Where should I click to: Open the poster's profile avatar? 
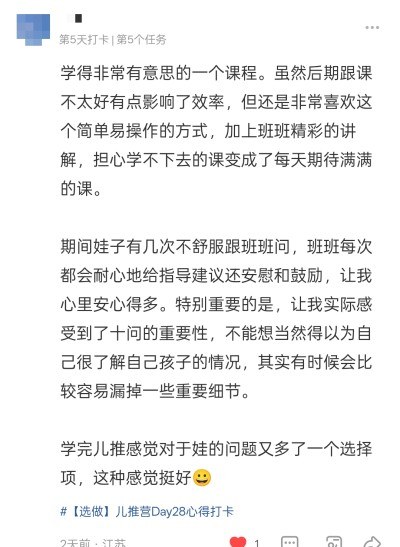[33, 30]
